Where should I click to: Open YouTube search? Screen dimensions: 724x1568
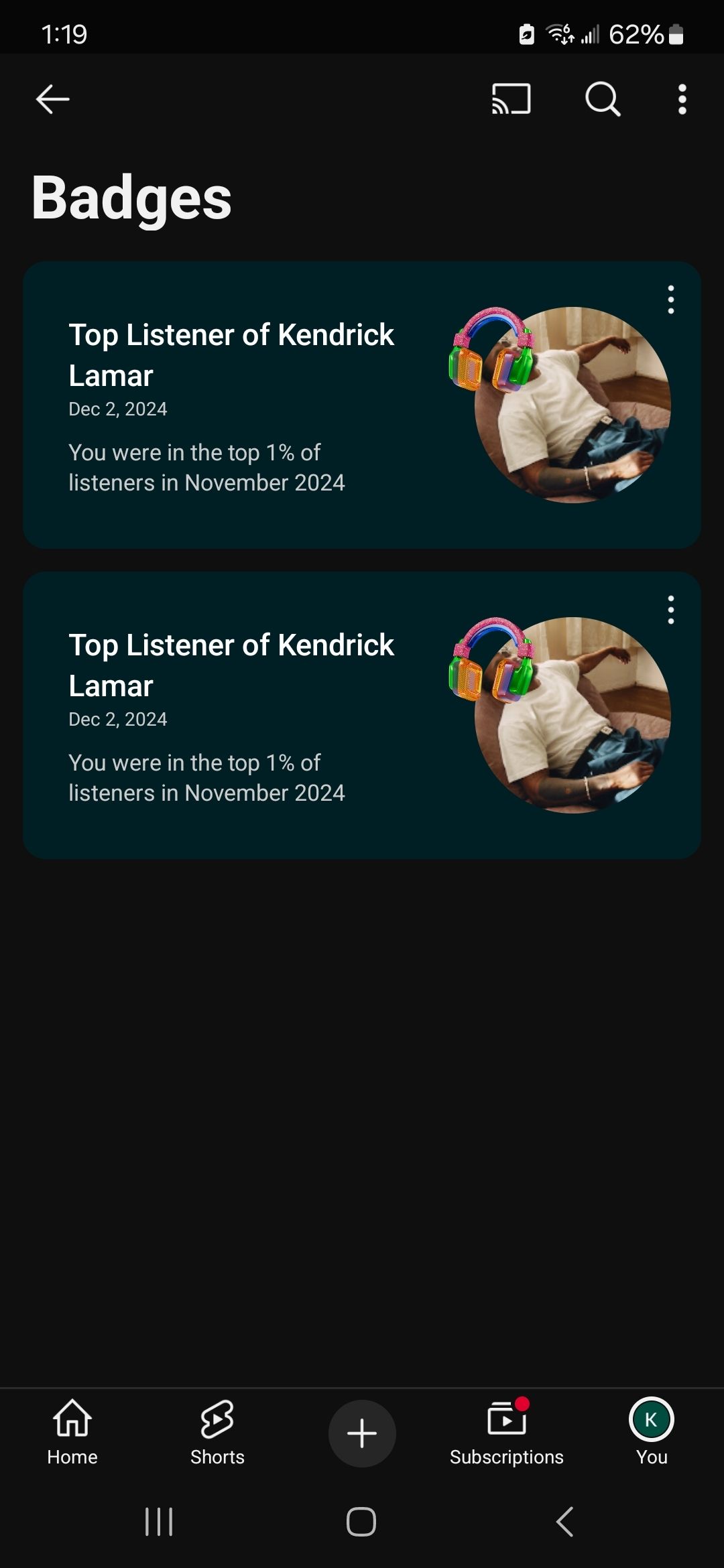[x=601, y=99]
